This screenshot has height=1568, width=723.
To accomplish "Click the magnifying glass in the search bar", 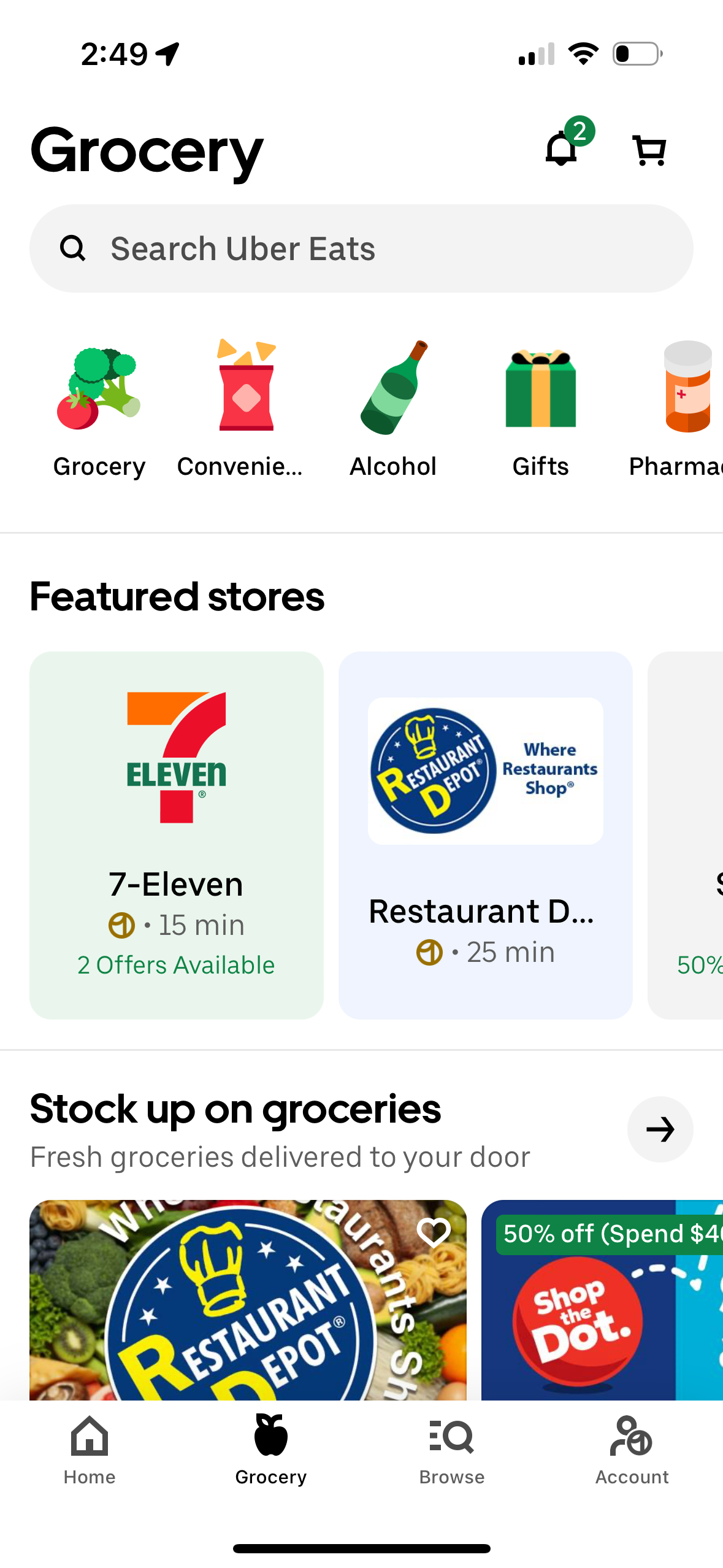I will pyautogui.click(x=73, y=248).
